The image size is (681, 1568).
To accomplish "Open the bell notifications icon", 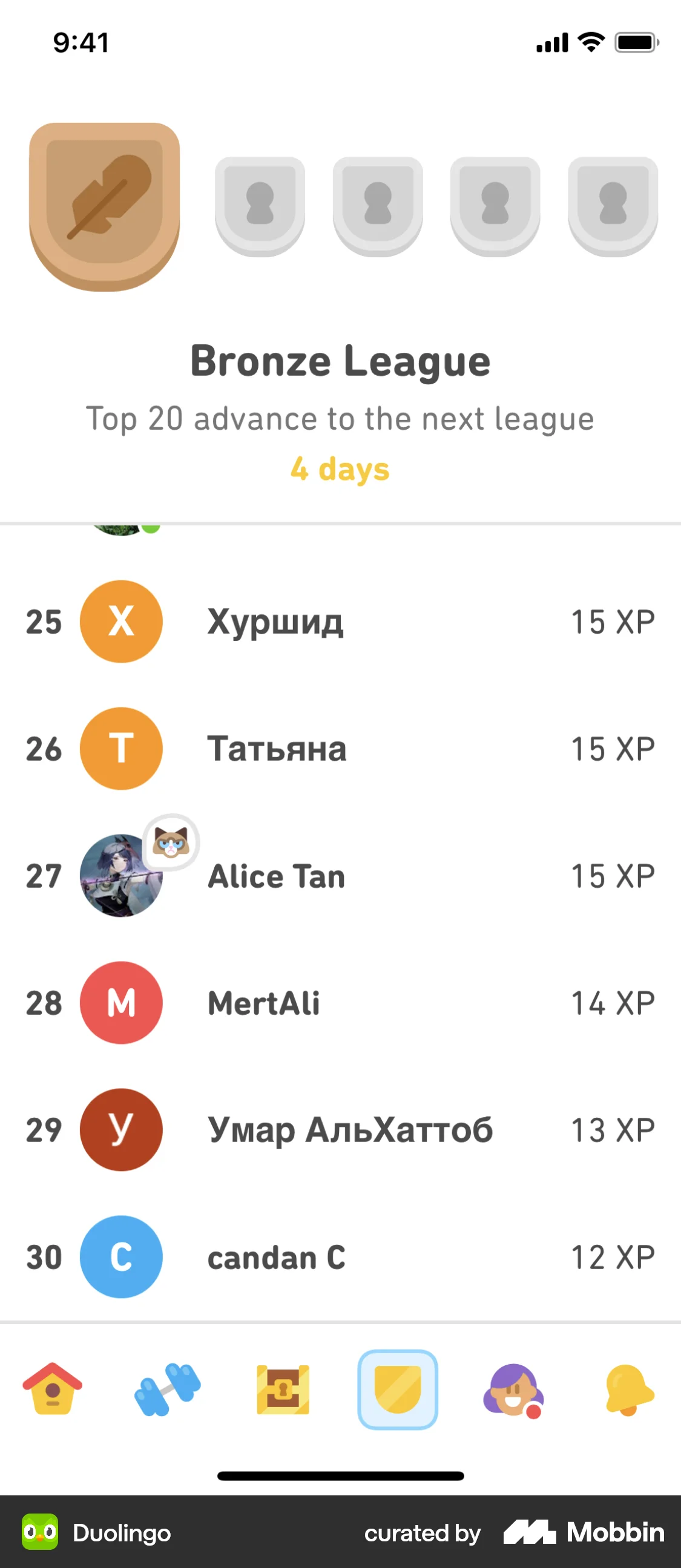I will click(x=628, y=1391).
